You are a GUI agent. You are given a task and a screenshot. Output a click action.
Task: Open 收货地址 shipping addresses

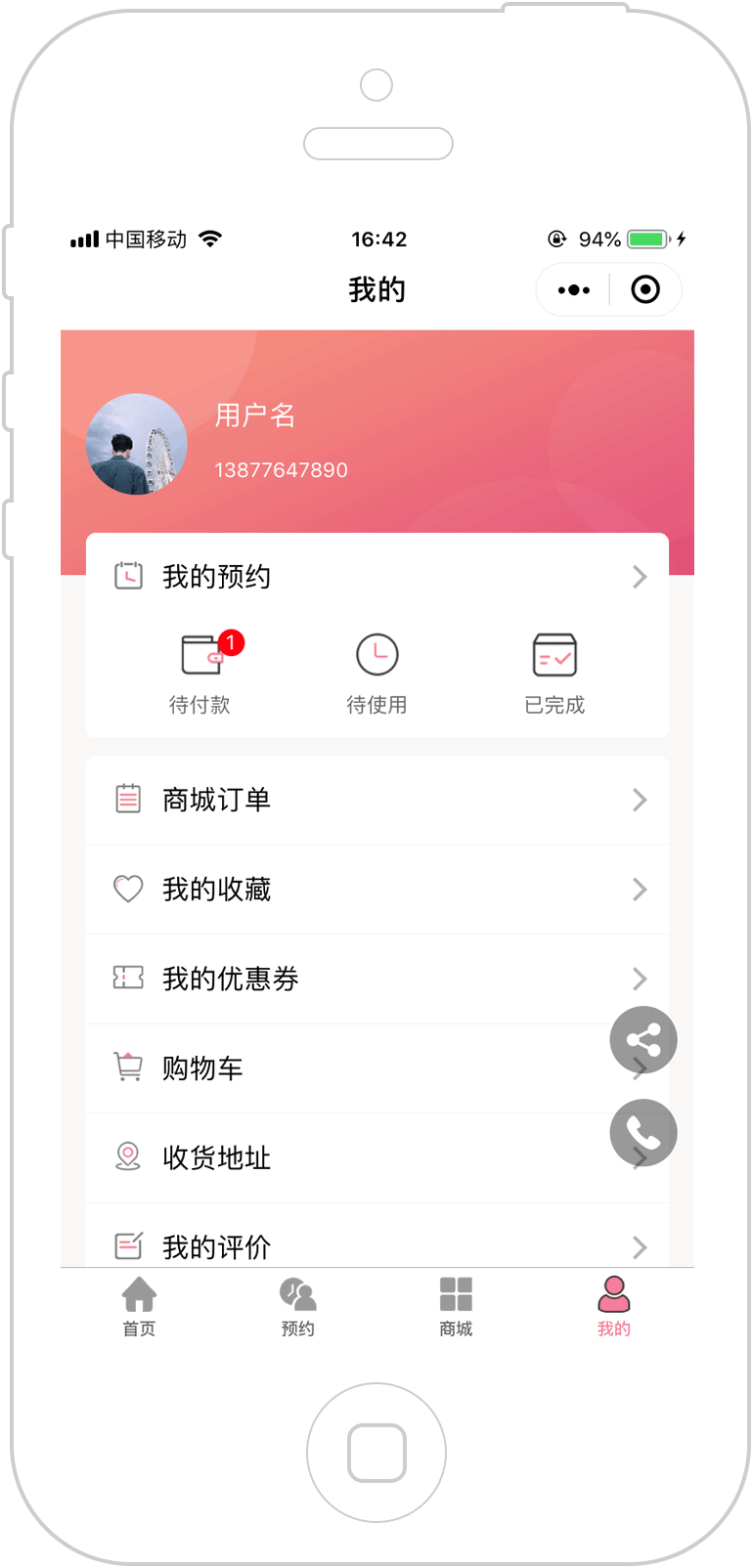[377, 1157]
